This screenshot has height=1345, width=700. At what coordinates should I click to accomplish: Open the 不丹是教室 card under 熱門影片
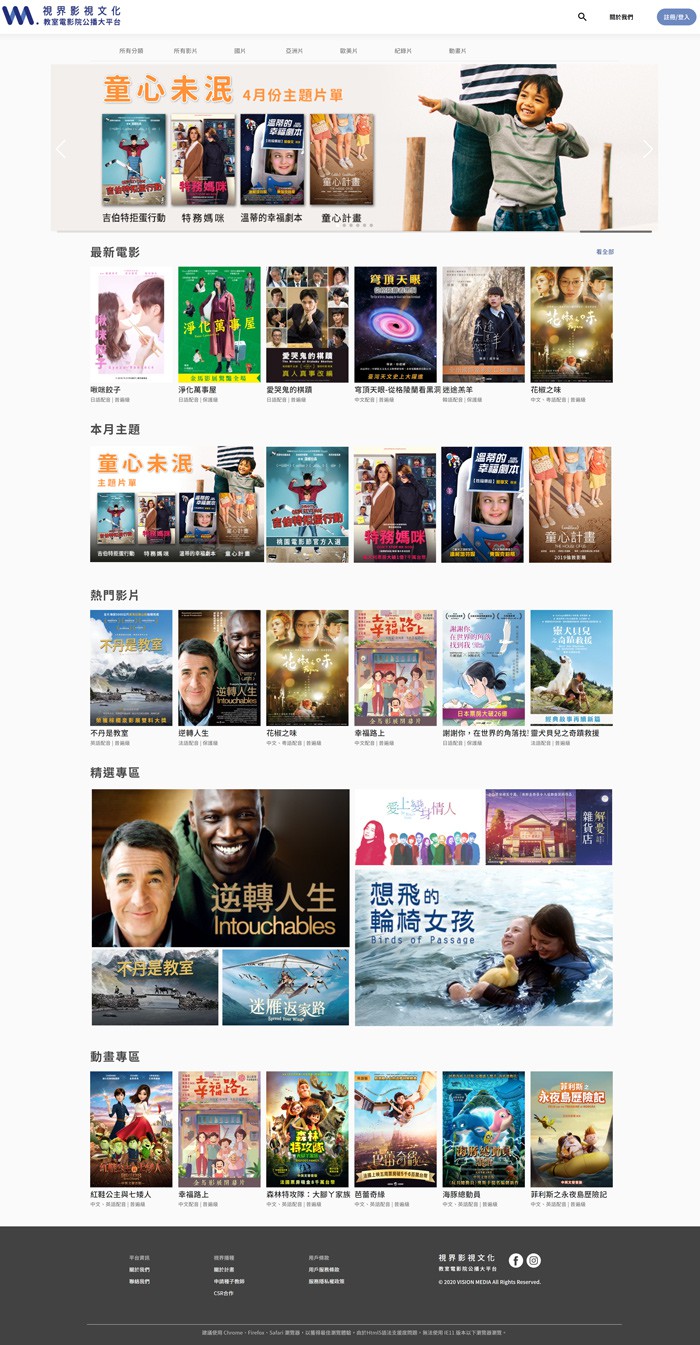[131, 667]
